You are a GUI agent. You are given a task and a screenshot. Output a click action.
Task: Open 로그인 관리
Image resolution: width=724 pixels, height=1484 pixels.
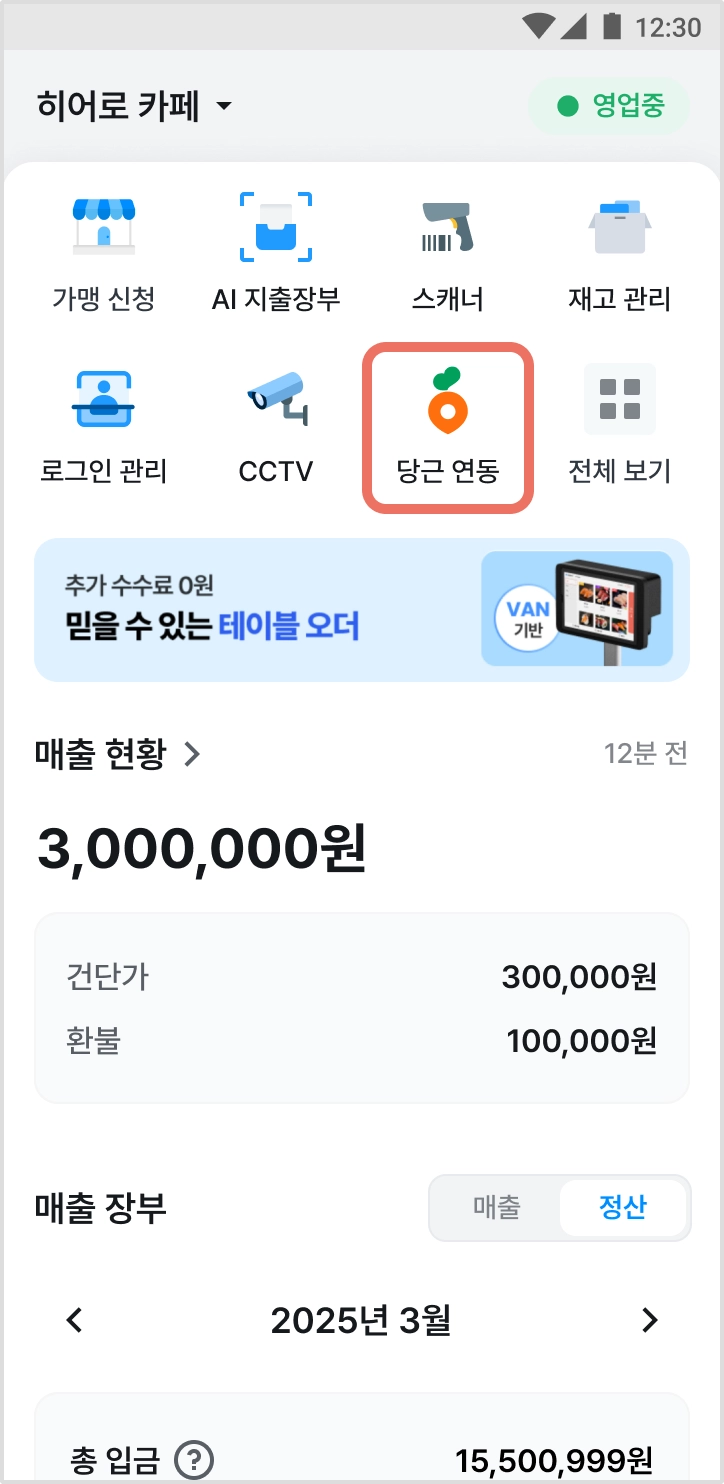104,424
